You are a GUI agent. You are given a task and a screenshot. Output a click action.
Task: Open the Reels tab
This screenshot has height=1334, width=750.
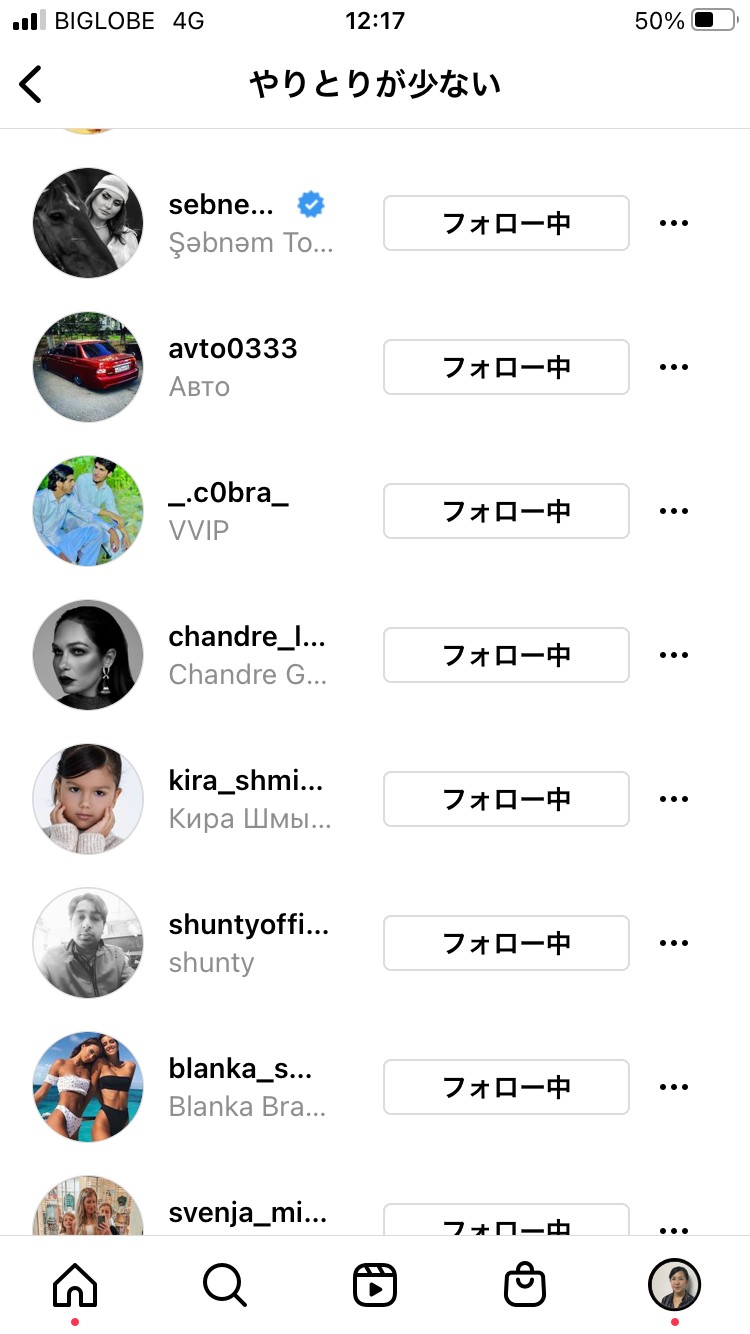(x=375, y=1284)
